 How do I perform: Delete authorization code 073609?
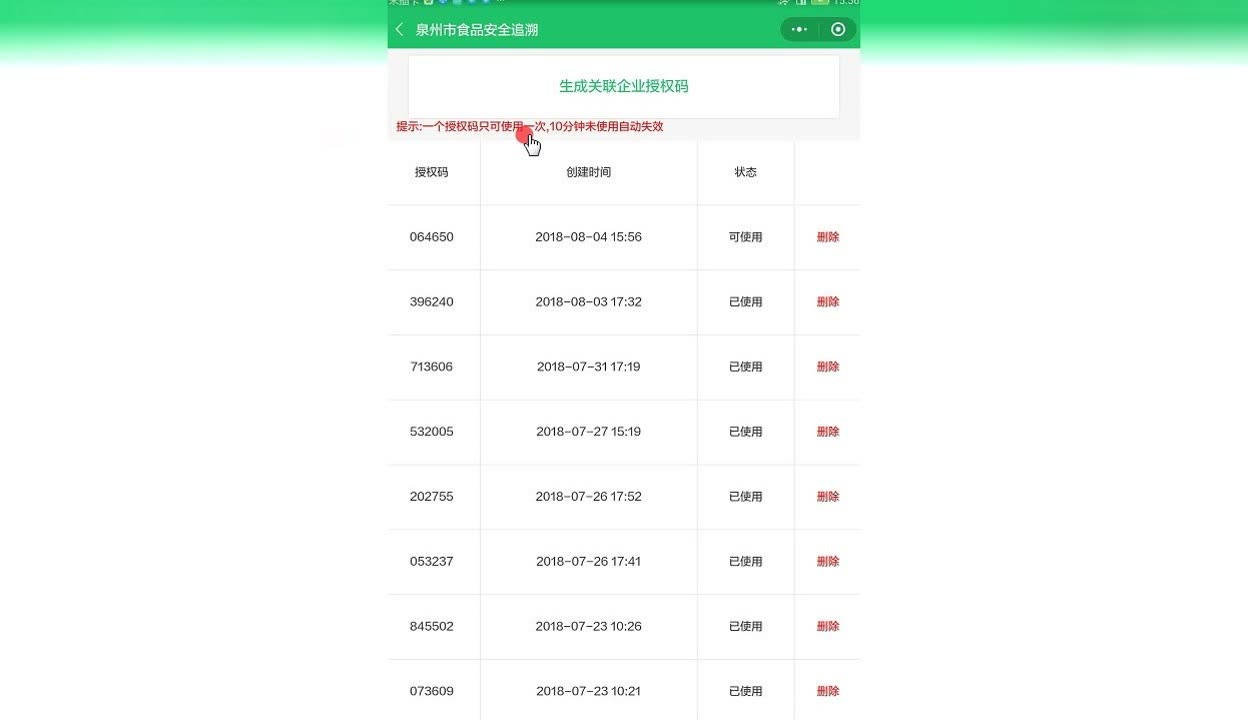click(828, 691)
